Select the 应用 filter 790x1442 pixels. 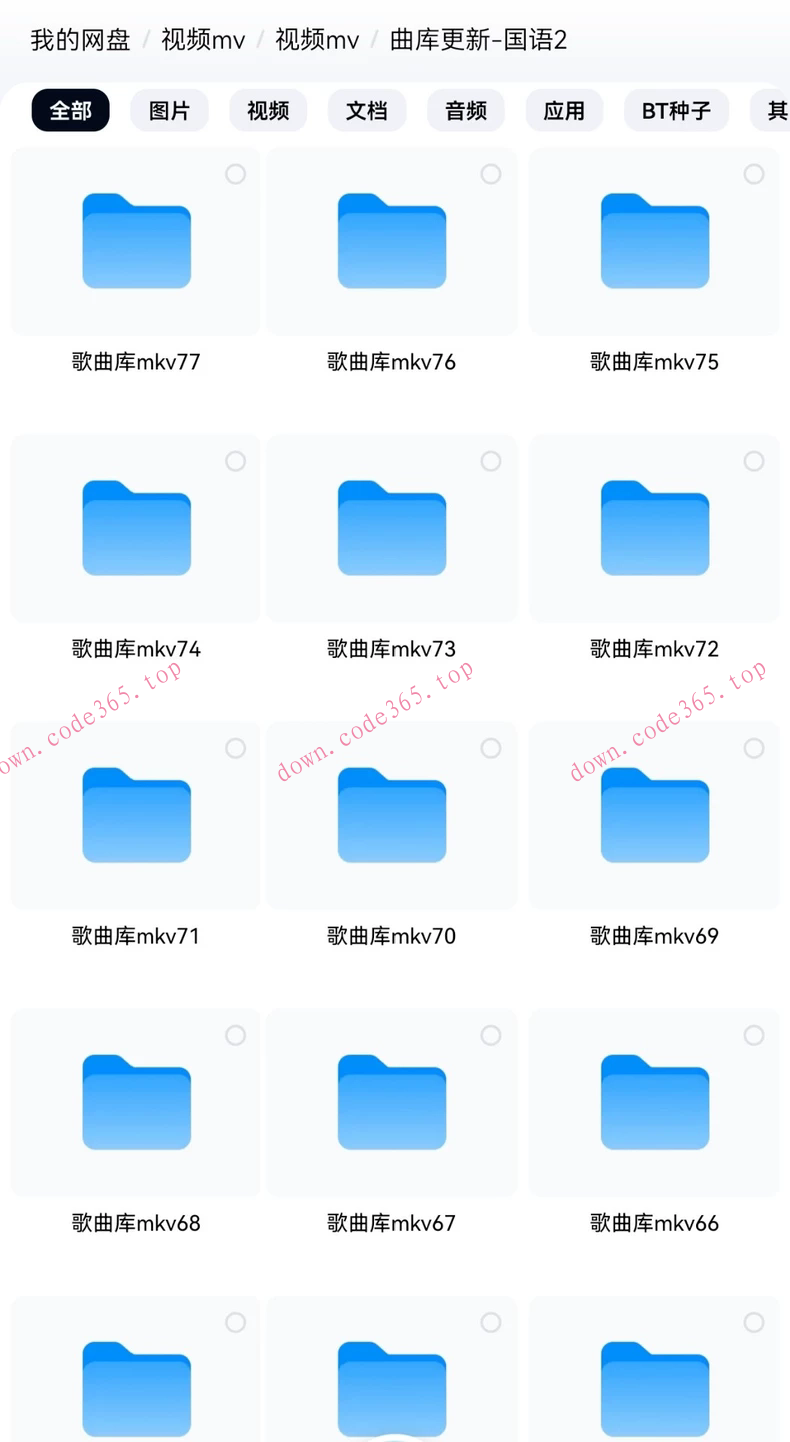pos(564,111)
